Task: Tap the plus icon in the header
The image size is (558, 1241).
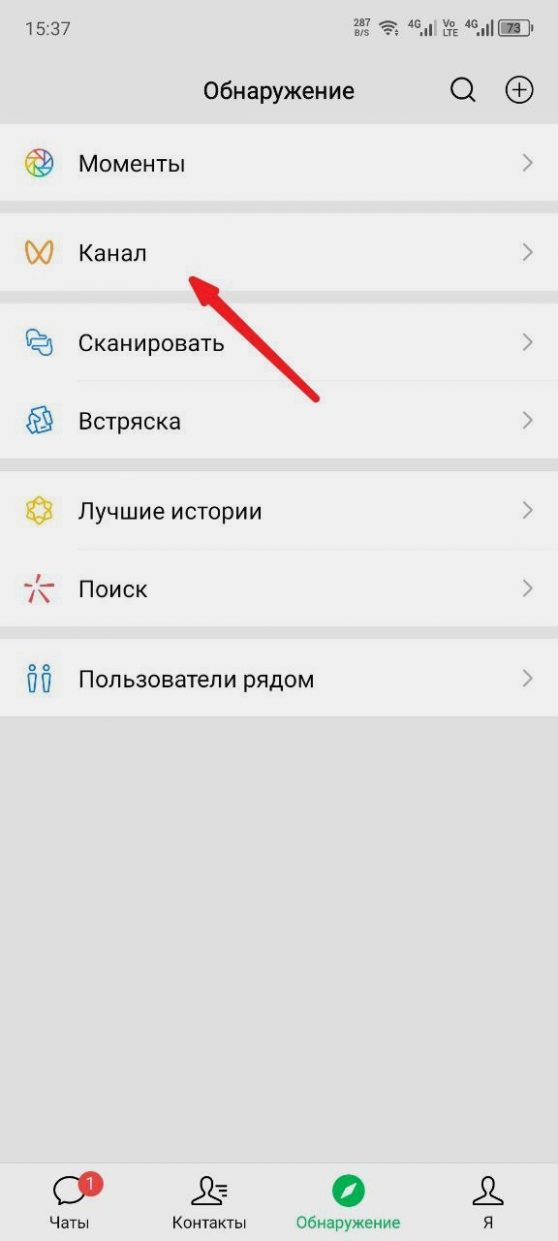Action: tap(519, 90)
